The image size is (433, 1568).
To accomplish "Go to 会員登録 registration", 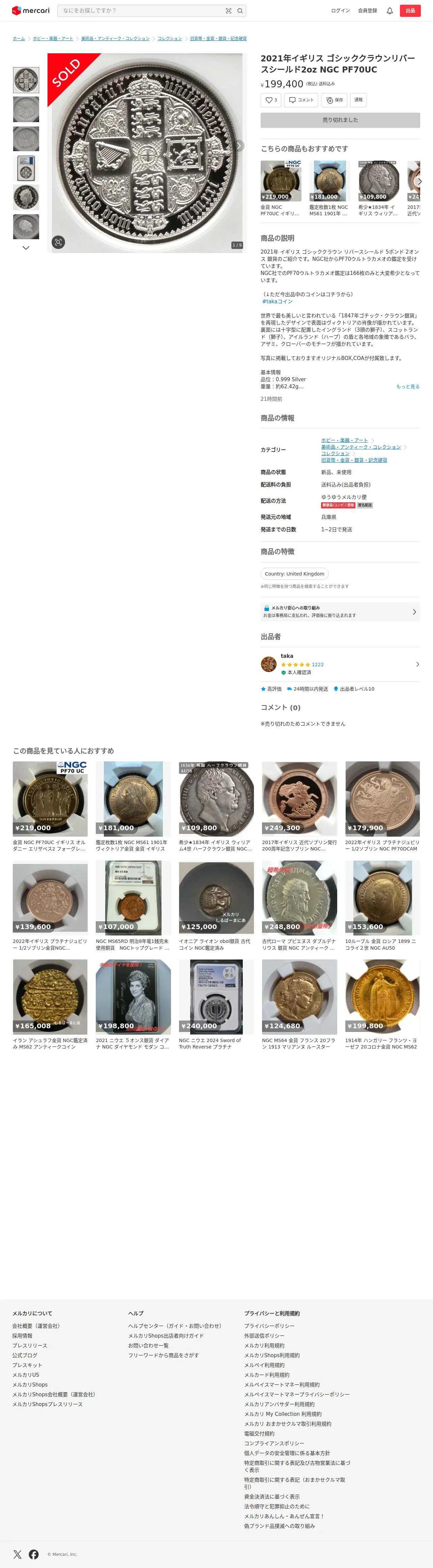I will 367,10.
